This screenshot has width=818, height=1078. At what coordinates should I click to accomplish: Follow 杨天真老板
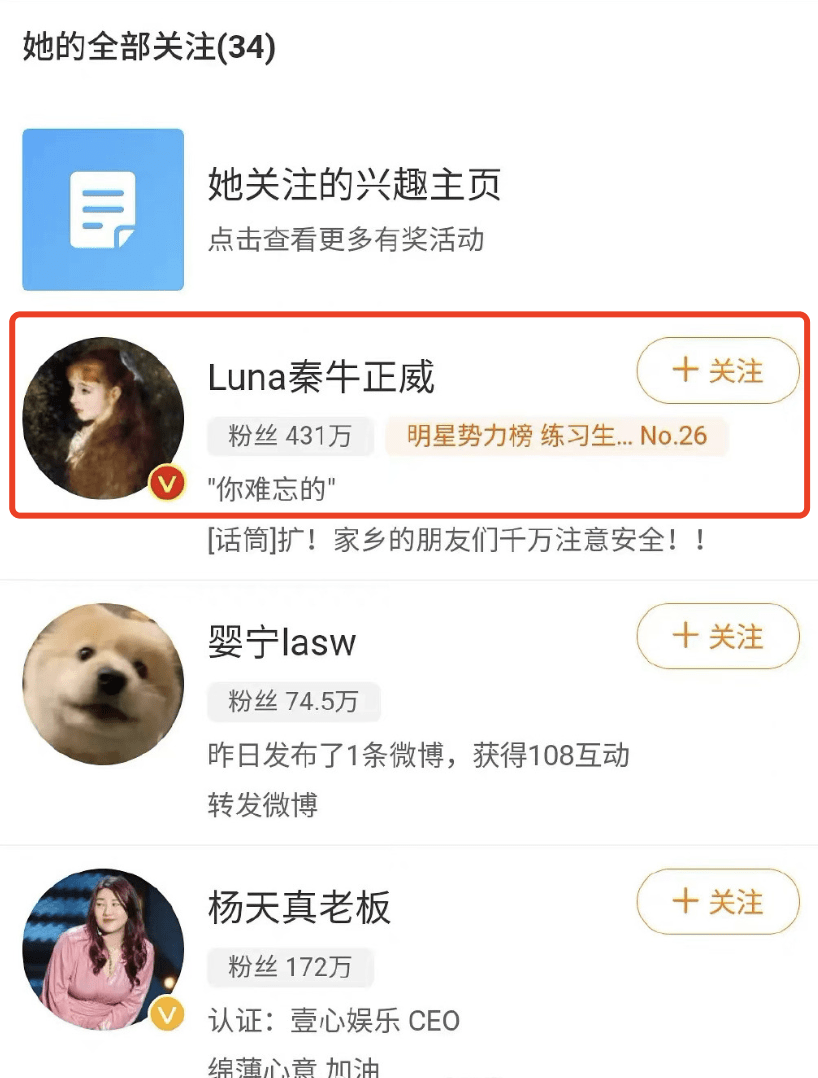coord(717,902)
